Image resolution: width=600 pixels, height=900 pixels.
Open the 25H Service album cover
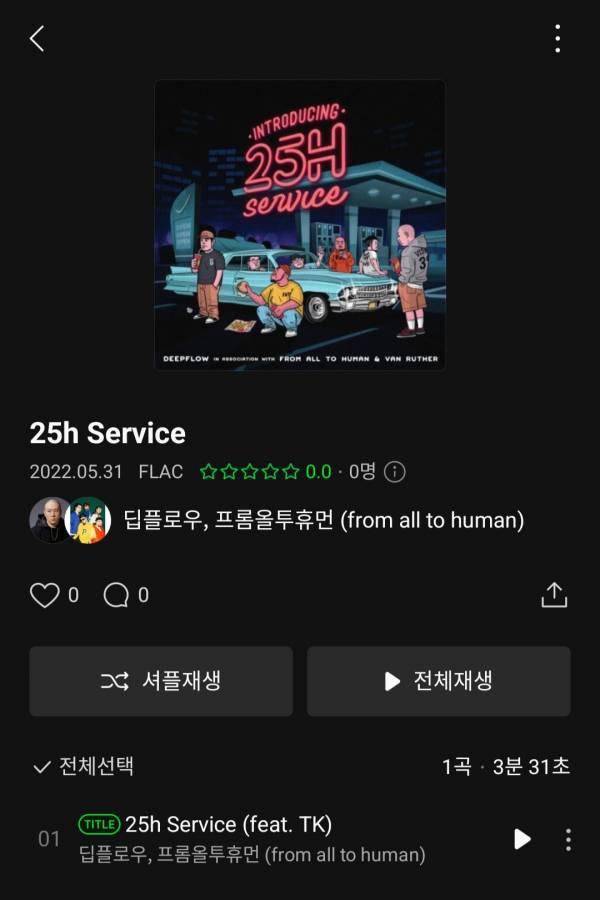(300, 225)
